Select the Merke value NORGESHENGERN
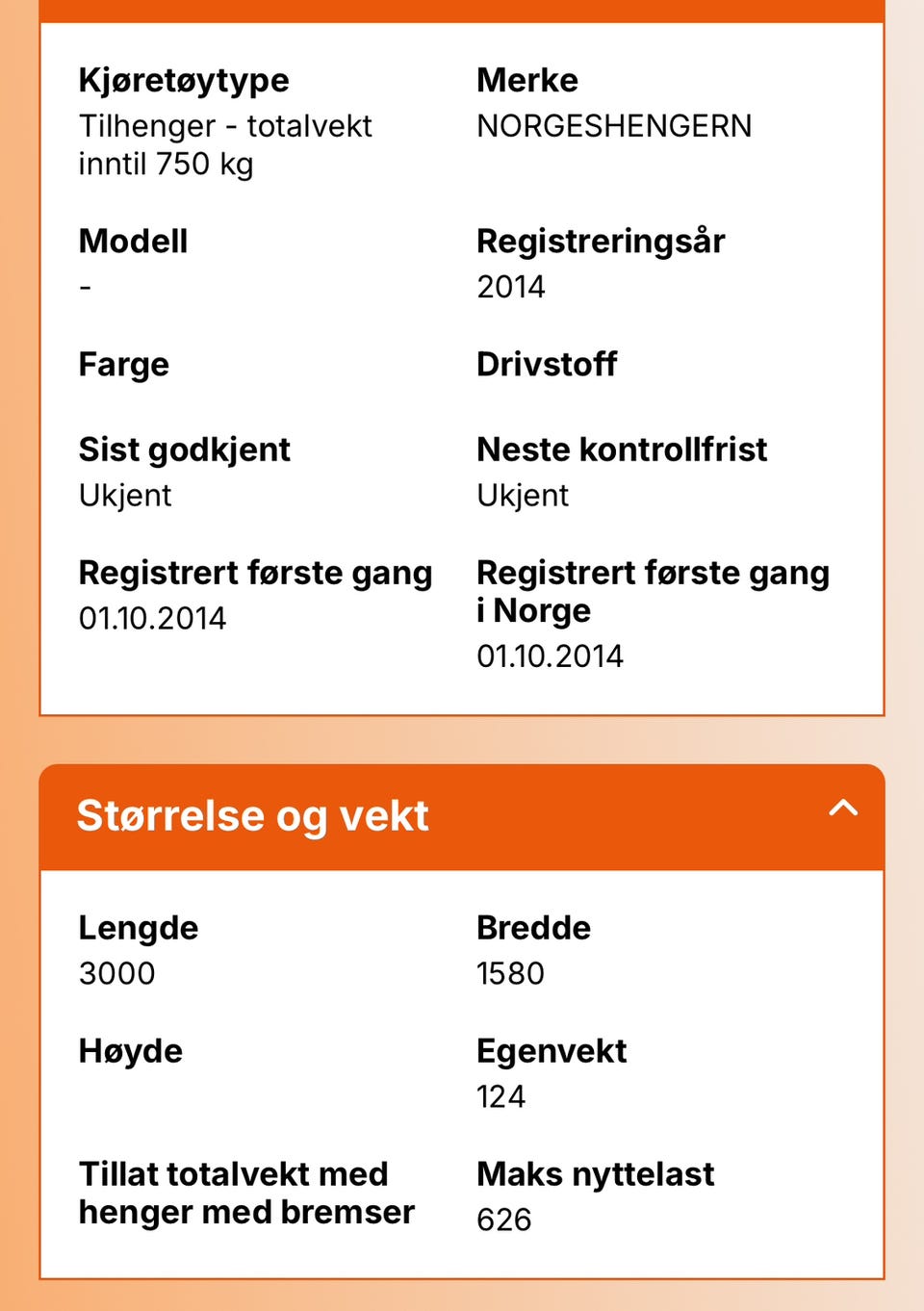 [614, 125]
